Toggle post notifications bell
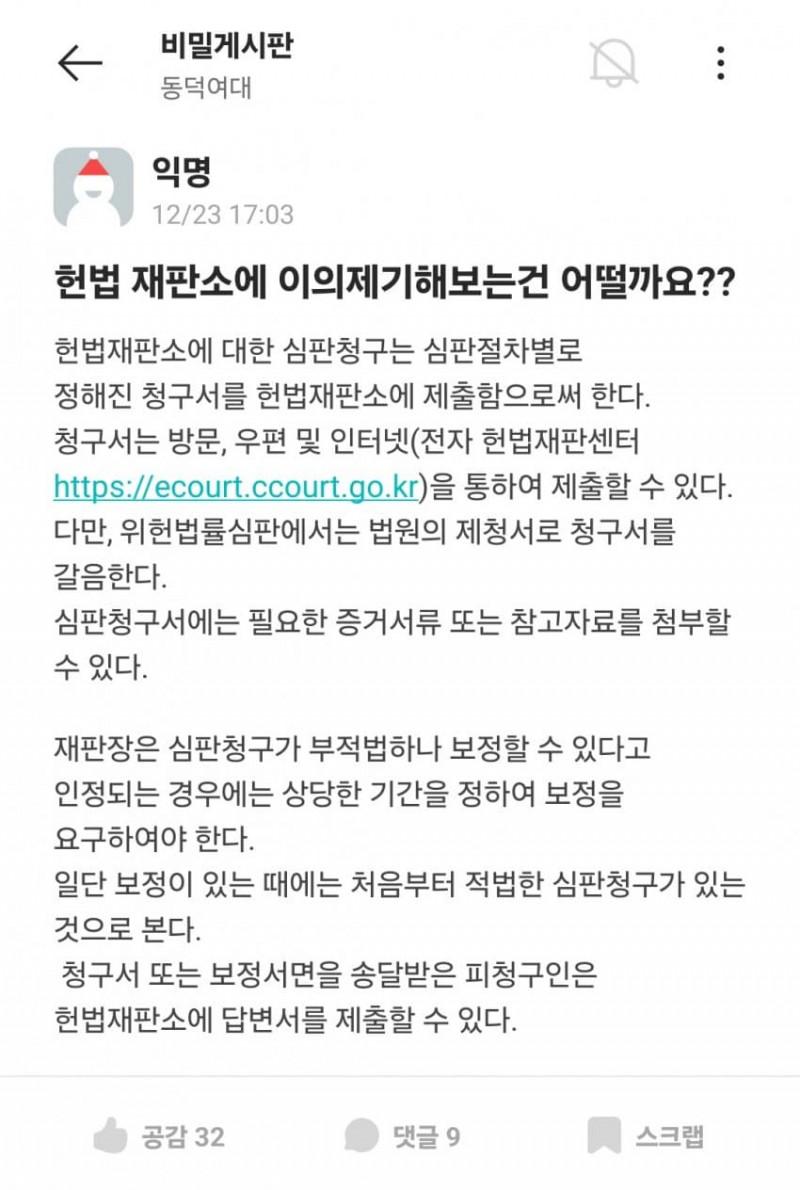This screenshot has width=800, height=1190. pos(613,64)
